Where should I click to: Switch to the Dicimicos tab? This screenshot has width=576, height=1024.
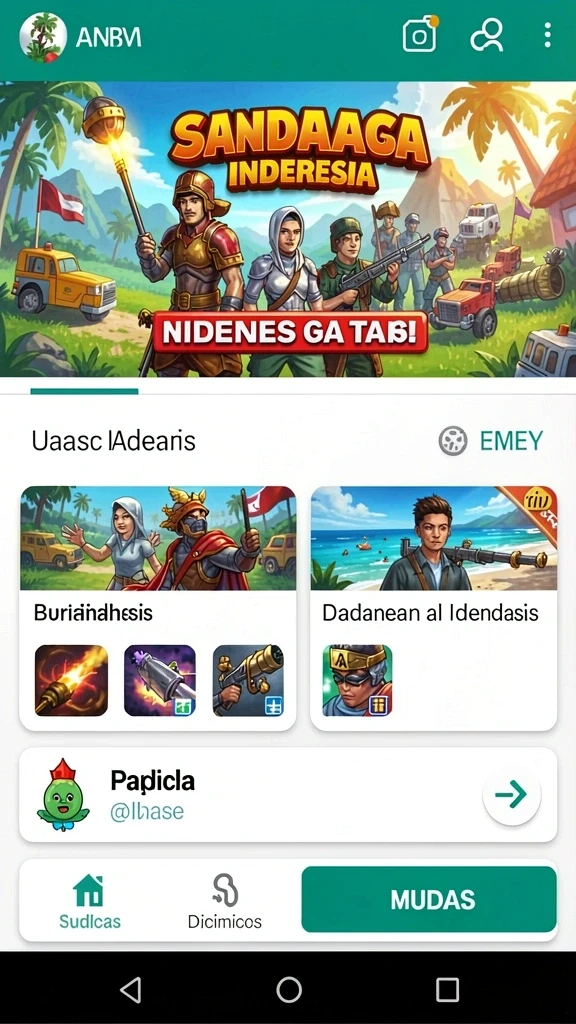click(225, 902)
